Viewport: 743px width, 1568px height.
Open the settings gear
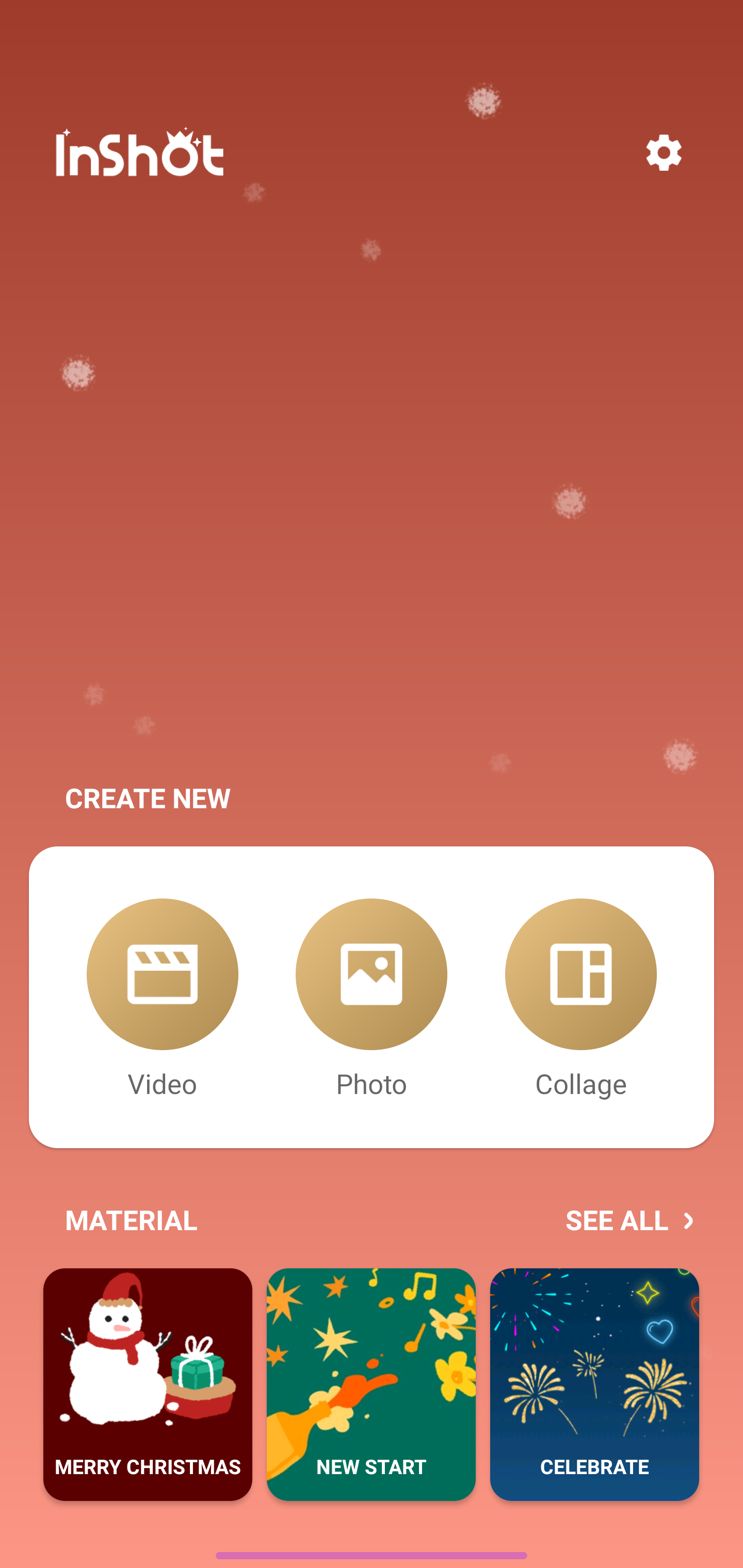[663, 153]
